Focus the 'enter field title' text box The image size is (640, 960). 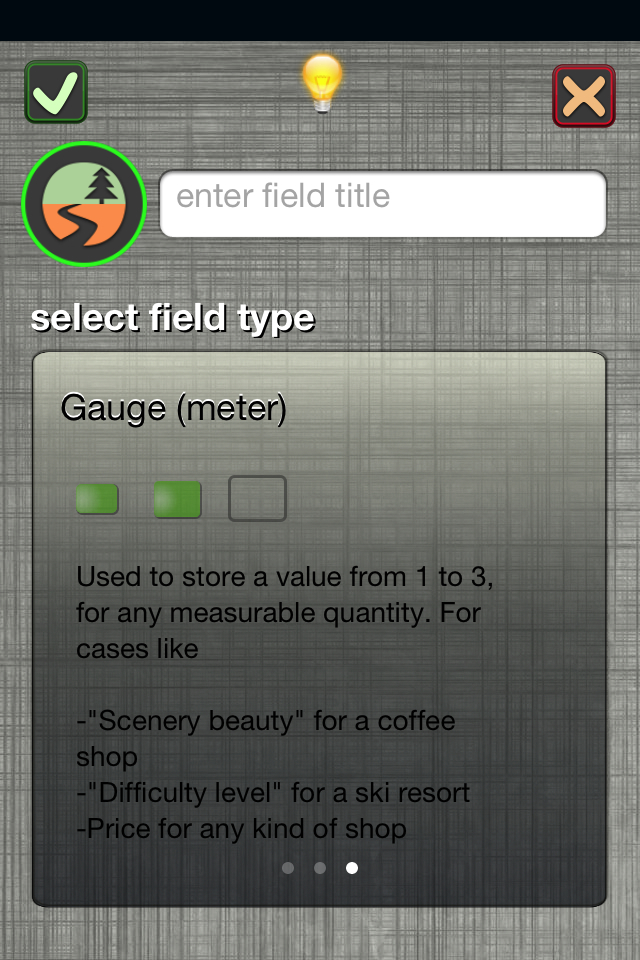[x=383, y=204]
